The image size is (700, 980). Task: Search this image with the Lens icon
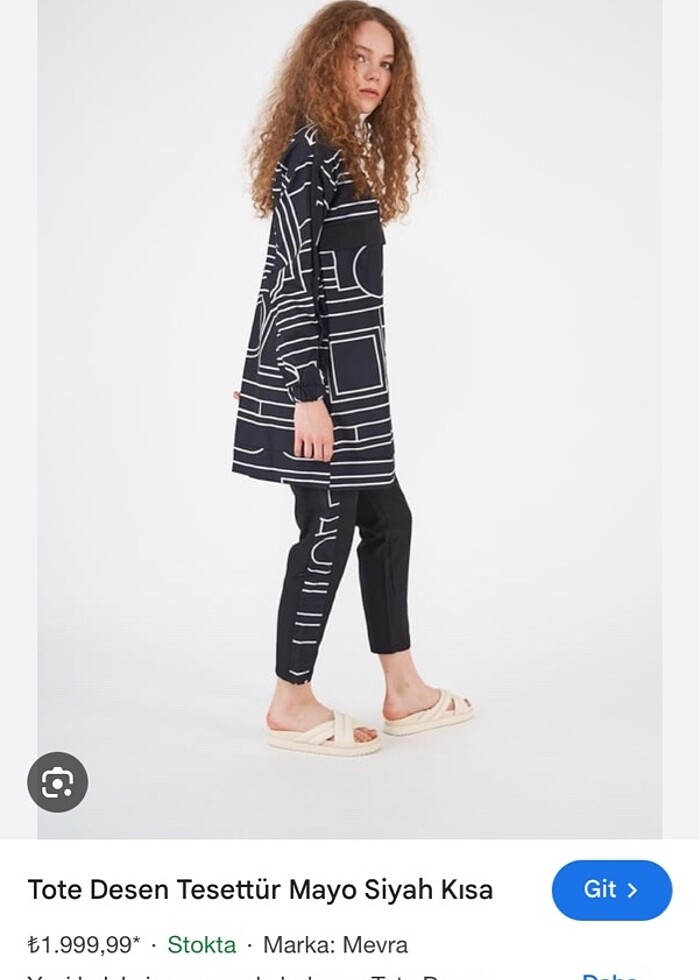point(57,782)
